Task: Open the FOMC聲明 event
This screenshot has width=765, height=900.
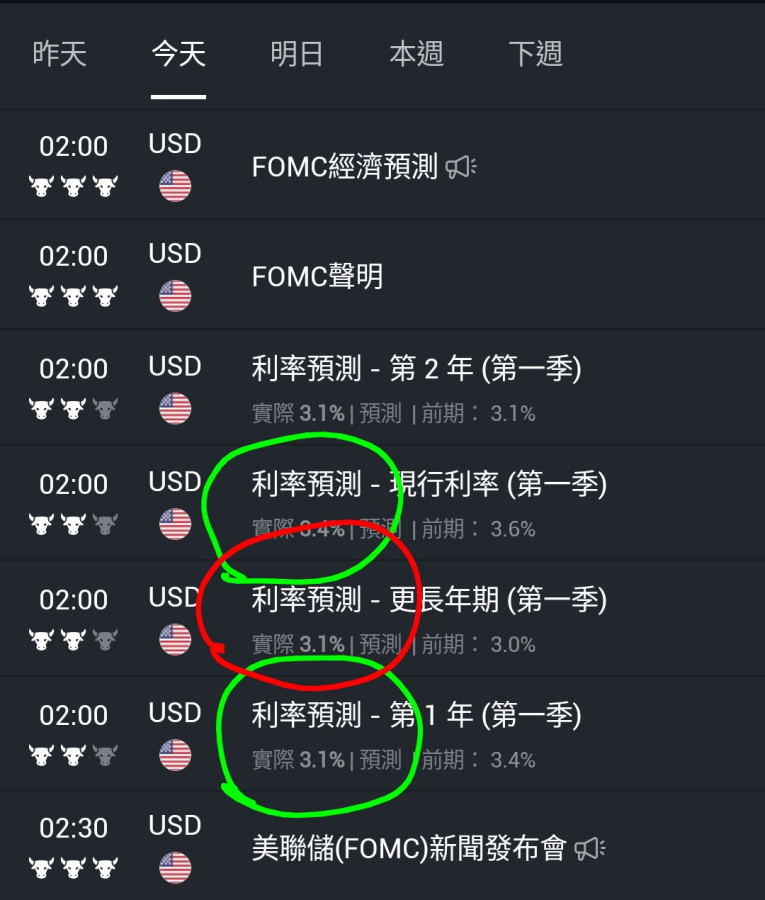Action: point(318,276)
